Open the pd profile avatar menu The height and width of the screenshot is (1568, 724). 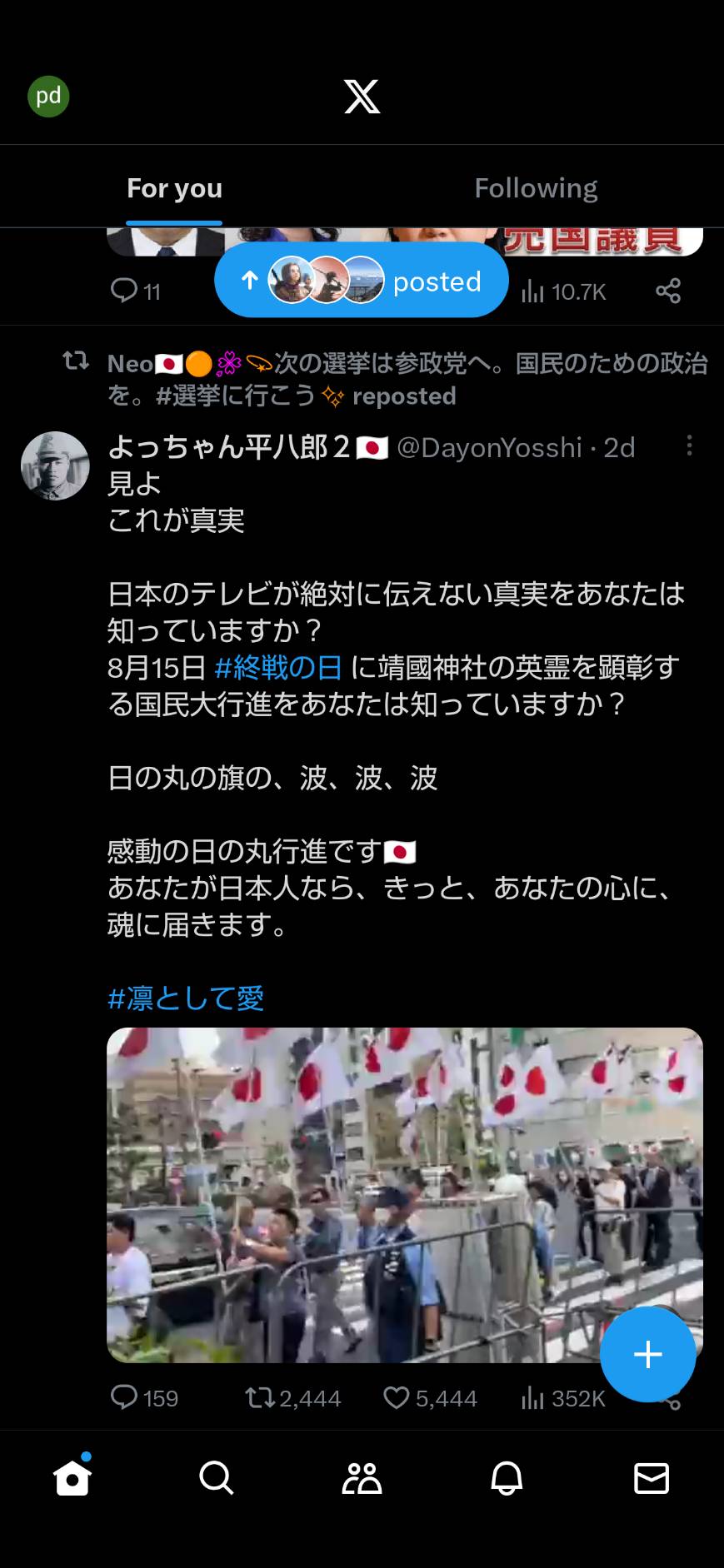(x=48, y=96)
